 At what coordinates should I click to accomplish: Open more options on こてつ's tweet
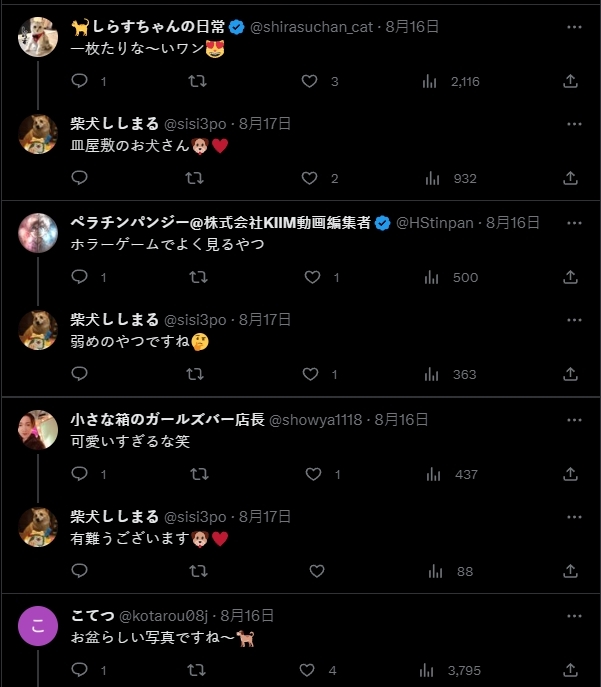573,615
